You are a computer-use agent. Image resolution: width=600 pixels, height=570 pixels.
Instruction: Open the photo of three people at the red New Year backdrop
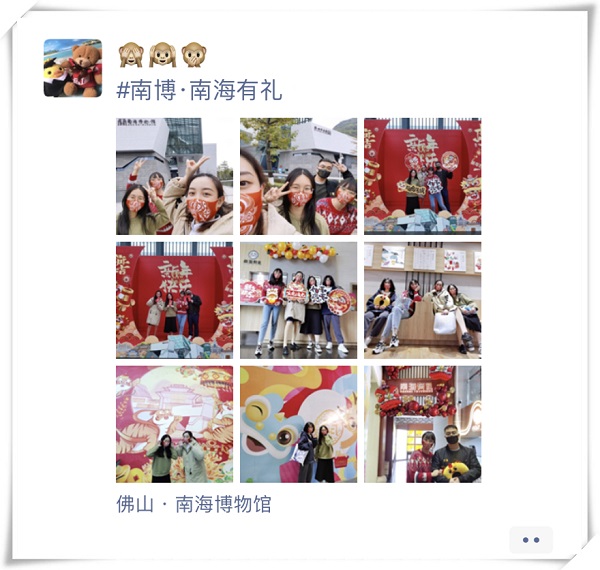tap(174, 300)
